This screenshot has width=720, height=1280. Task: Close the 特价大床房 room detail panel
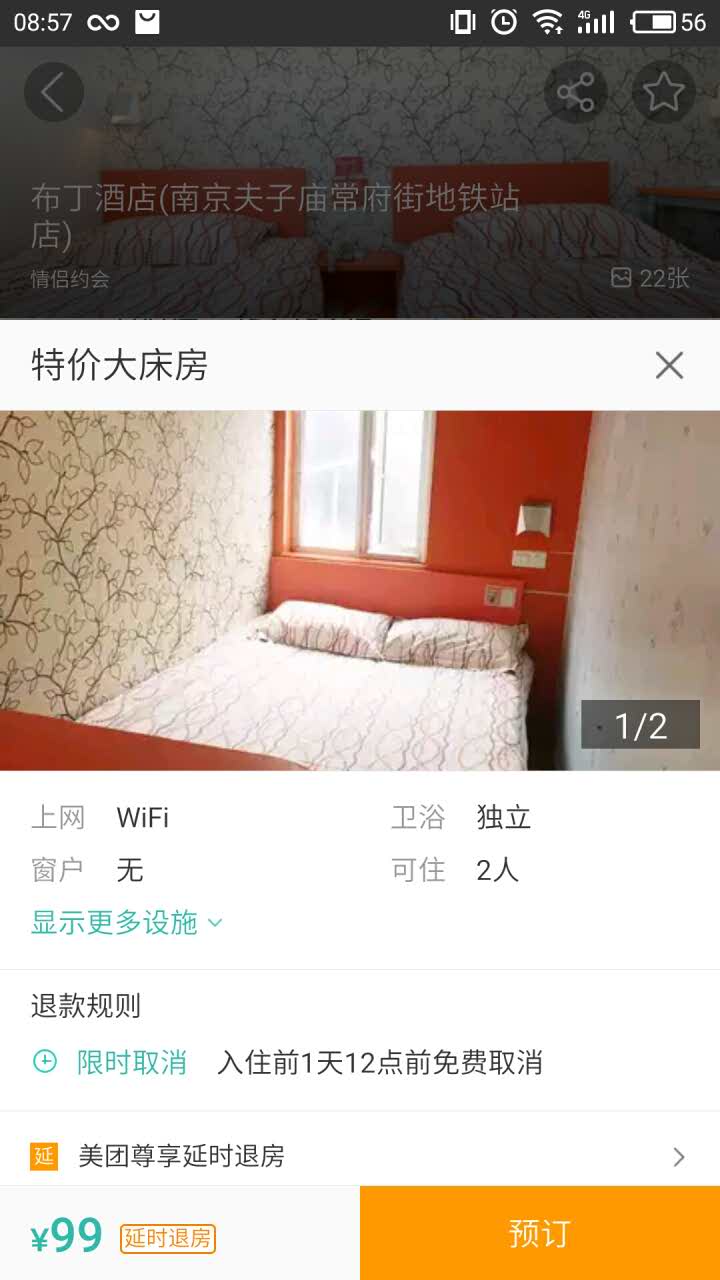(x=669, y=366)
